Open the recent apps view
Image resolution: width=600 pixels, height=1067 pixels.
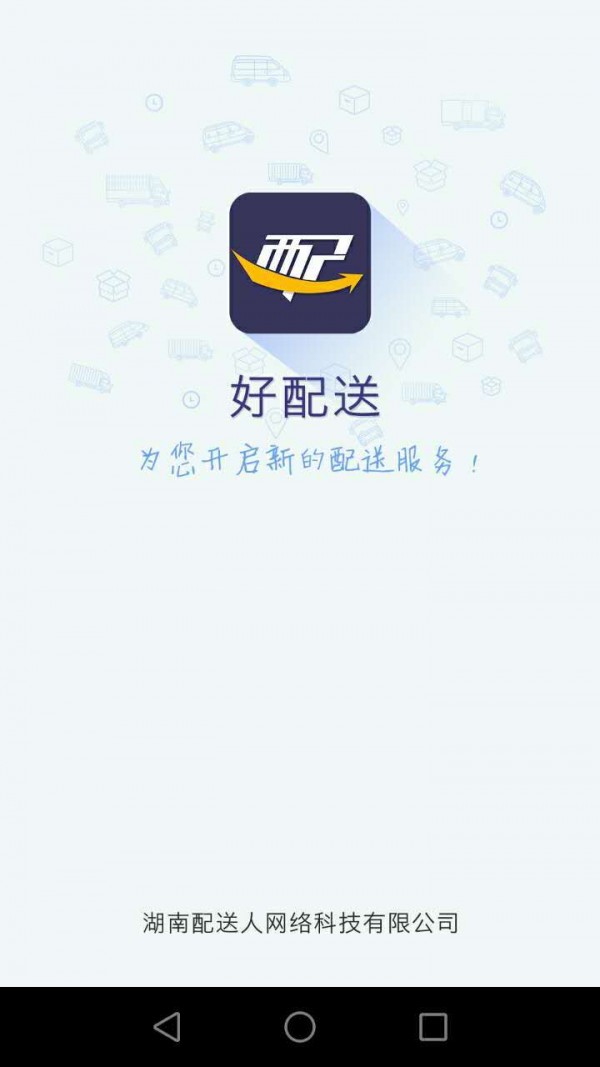(x=432, y=1026)
